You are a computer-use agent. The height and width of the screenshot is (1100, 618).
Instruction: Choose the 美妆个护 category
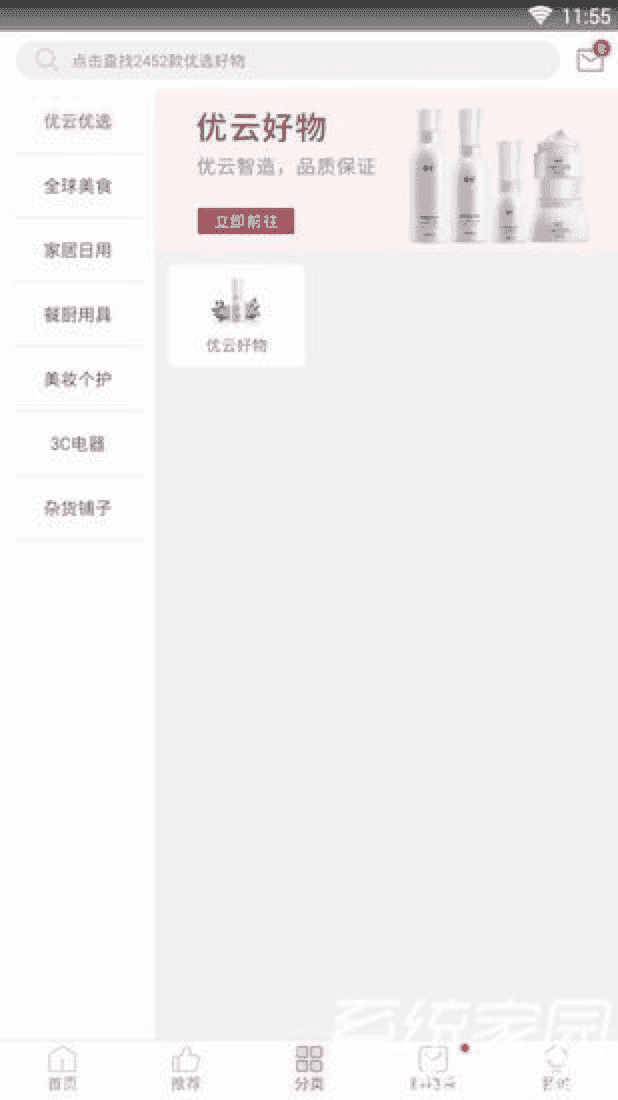[x=78, y=379]
